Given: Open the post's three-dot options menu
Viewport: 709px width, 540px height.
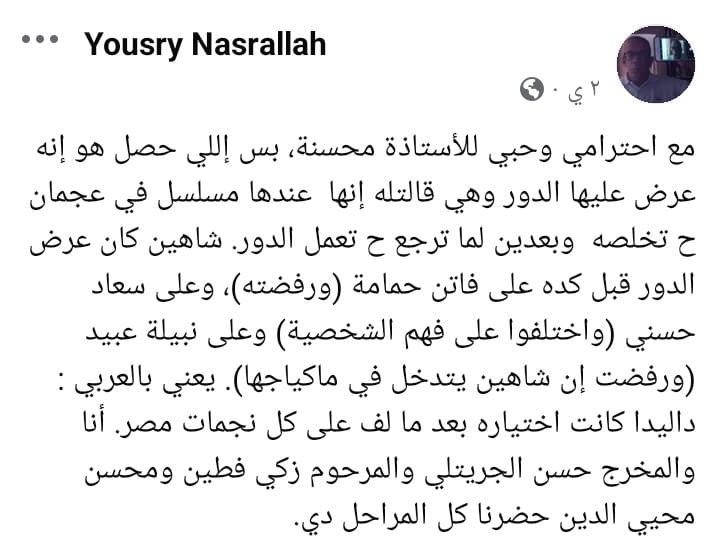Looking at the screenshot, I should pos(42,40).
